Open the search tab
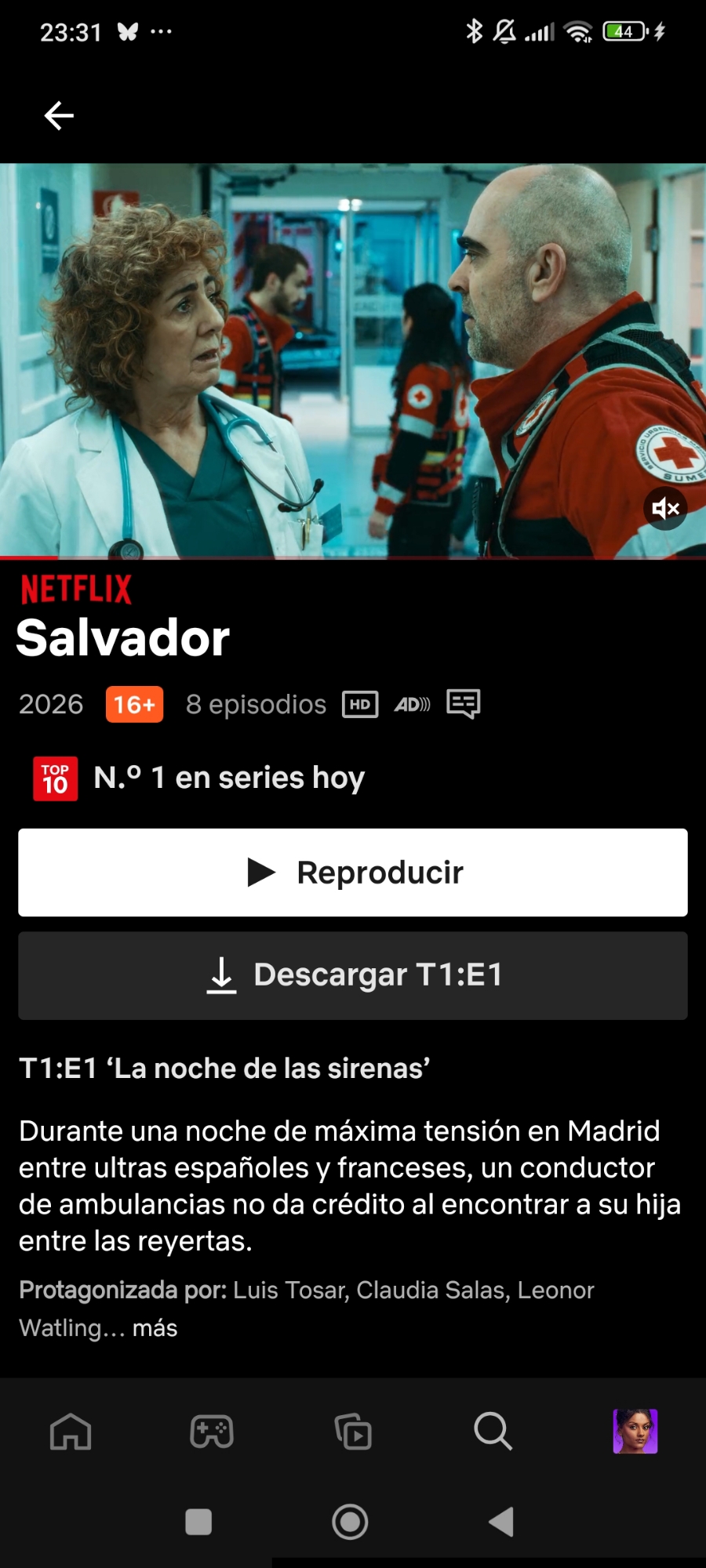This screenshot has height=1568, width=706. [493, 1432]
